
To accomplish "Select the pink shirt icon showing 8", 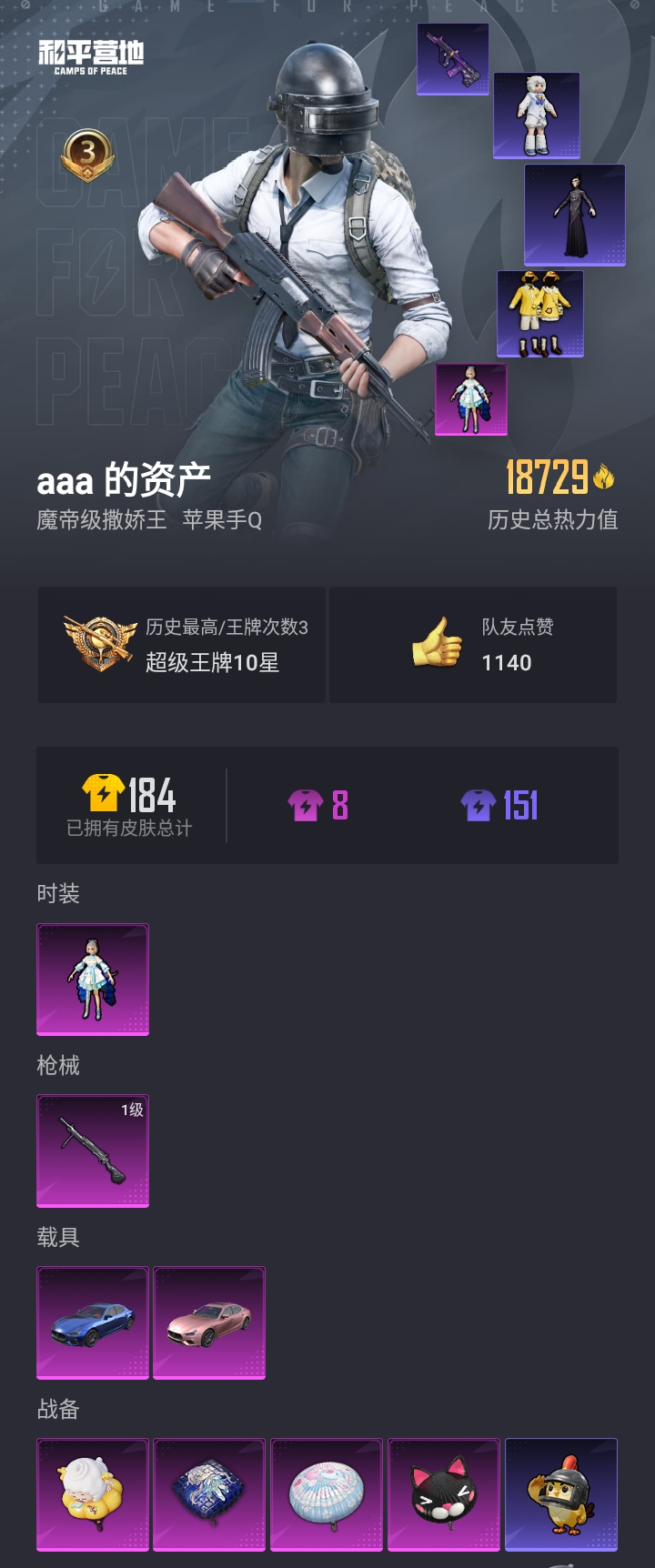I will coord(310,804).
